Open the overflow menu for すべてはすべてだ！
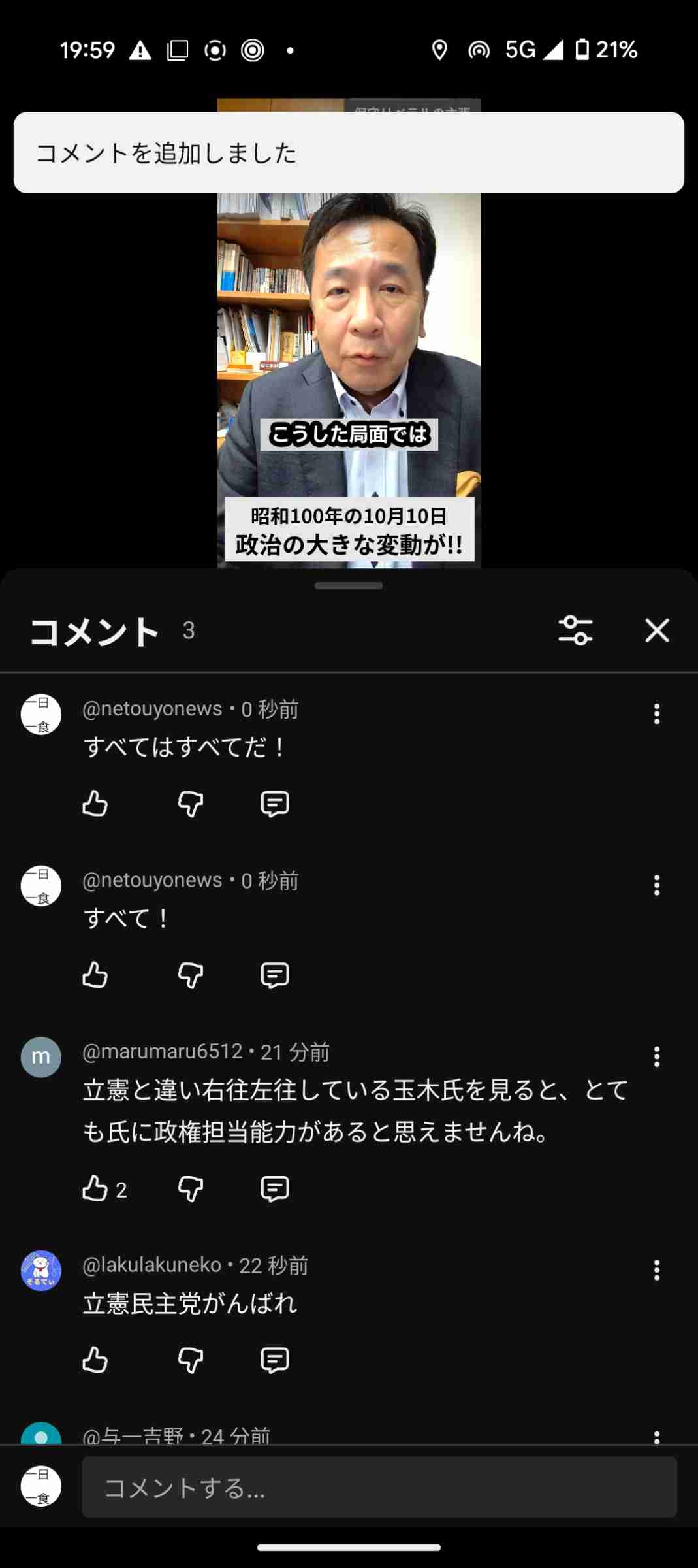The height and width of the screenshot is (1568, 698). click(657, 713)
